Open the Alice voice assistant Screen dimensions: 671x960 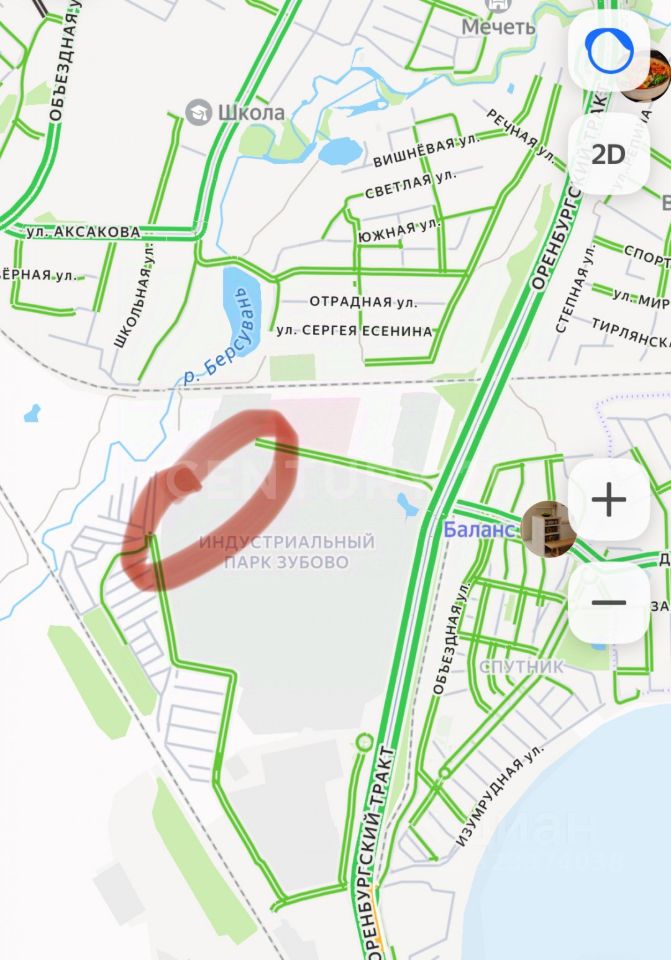[608, 51]
